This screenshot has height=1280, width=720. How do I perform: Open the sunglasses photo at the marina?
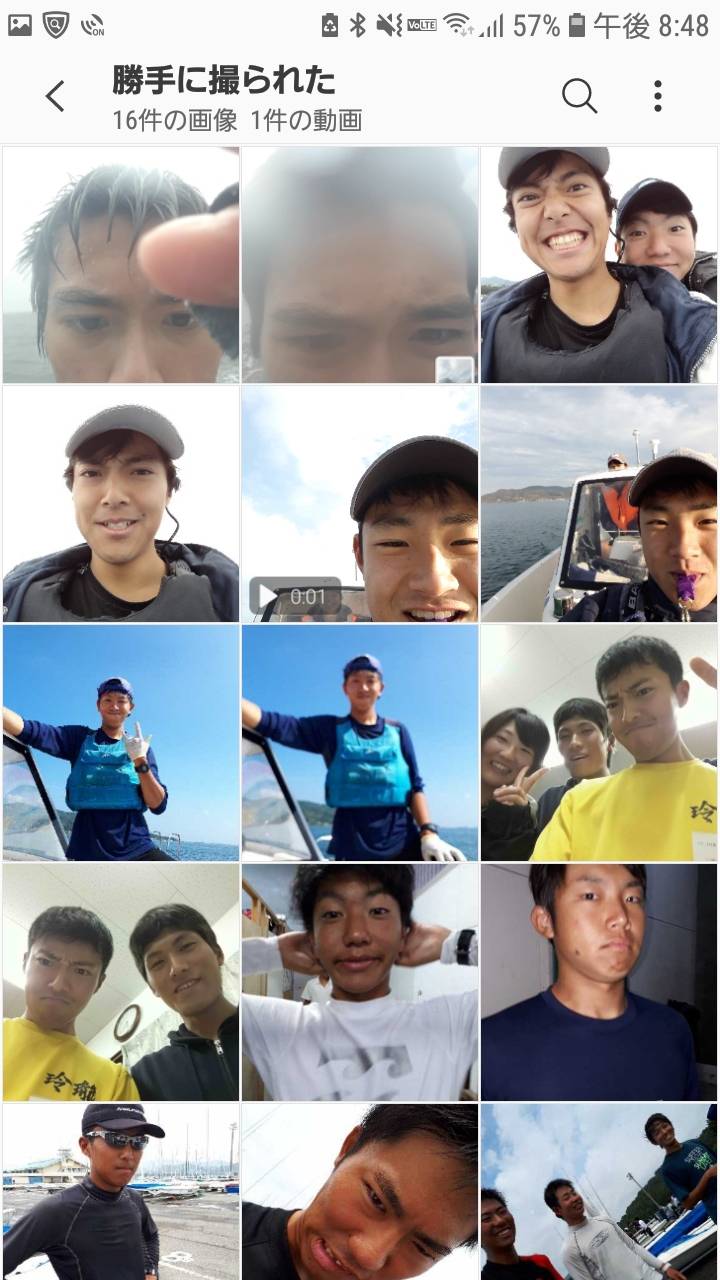[120, 1190]
